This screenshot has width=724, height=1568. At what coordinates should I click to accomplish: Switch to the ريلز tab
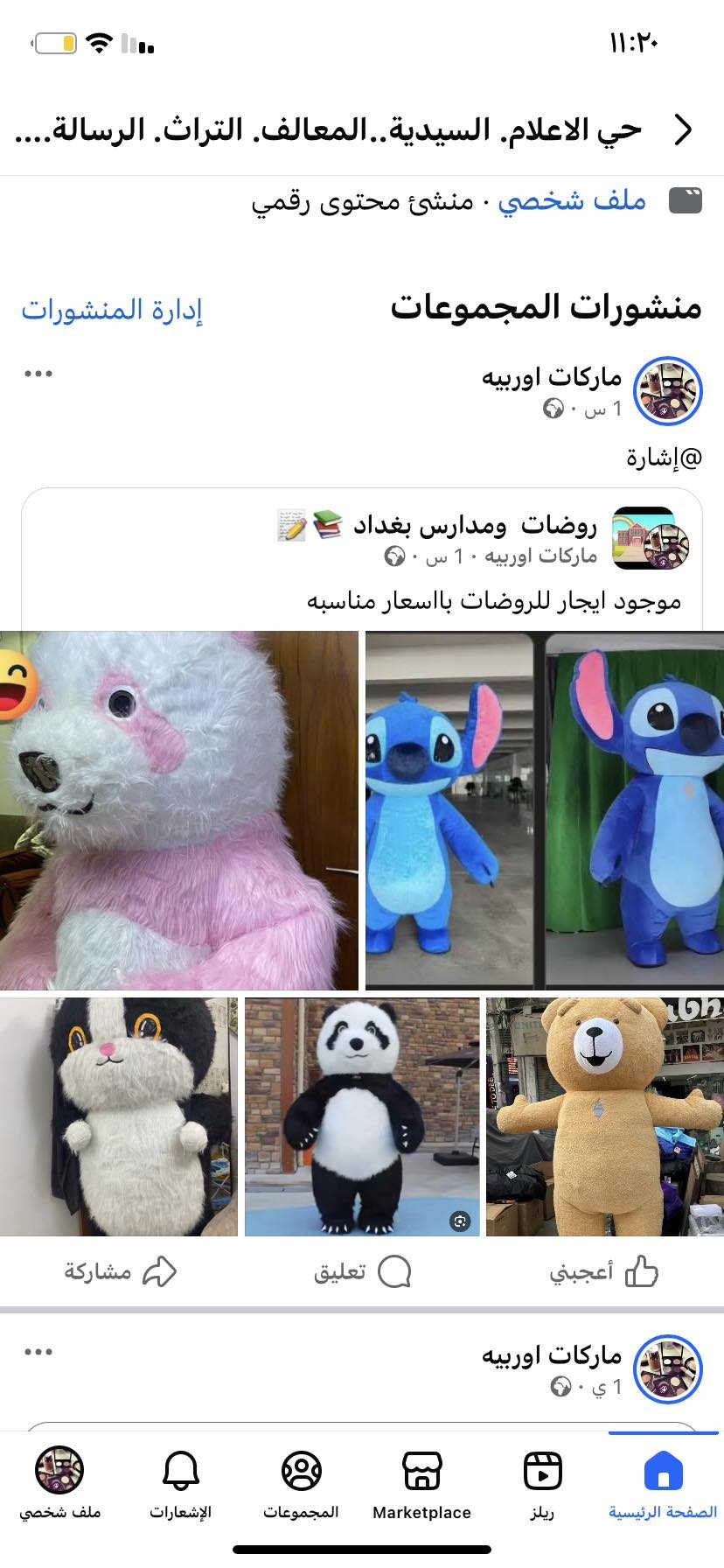542,1484
